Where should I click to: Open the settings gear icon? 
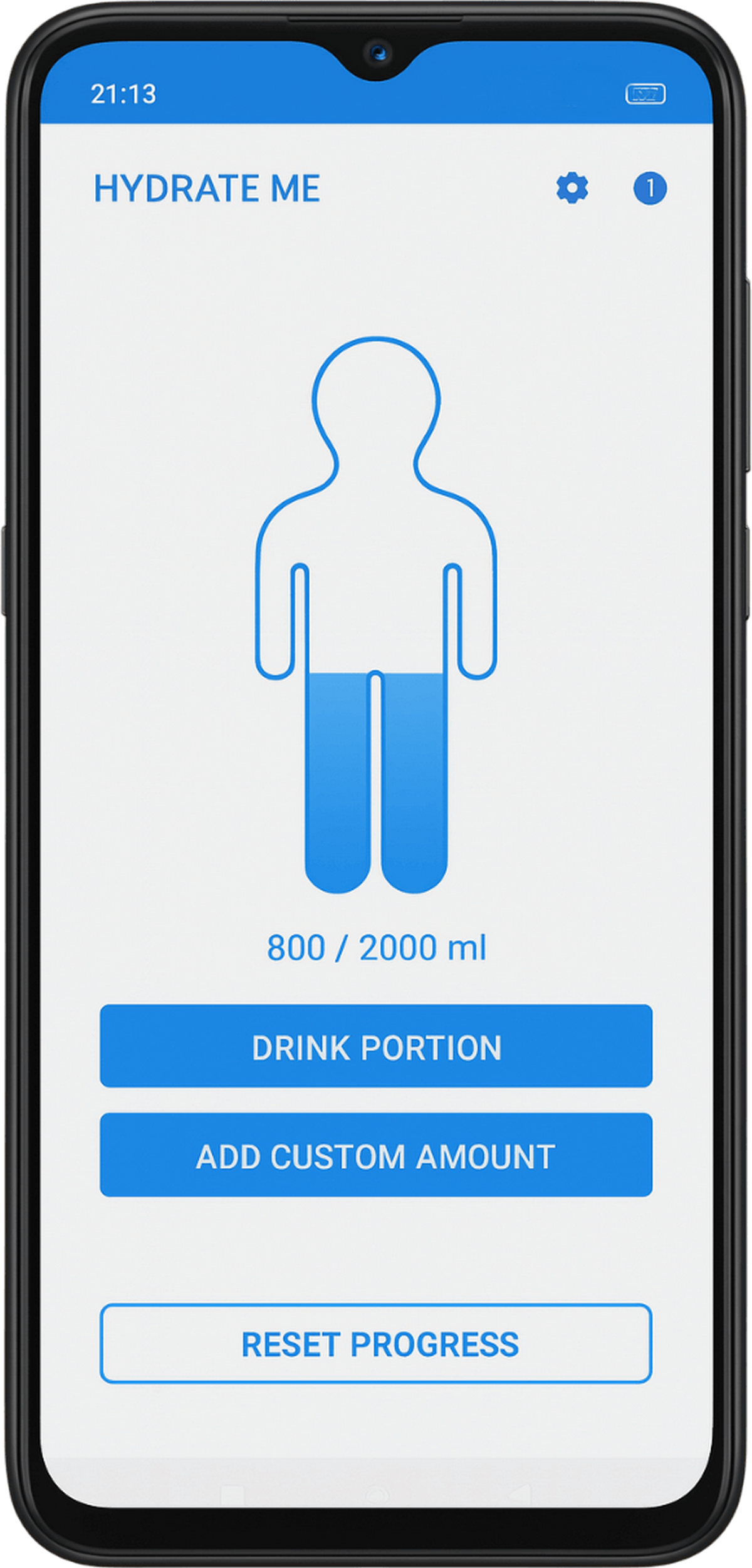pos(572,189)
